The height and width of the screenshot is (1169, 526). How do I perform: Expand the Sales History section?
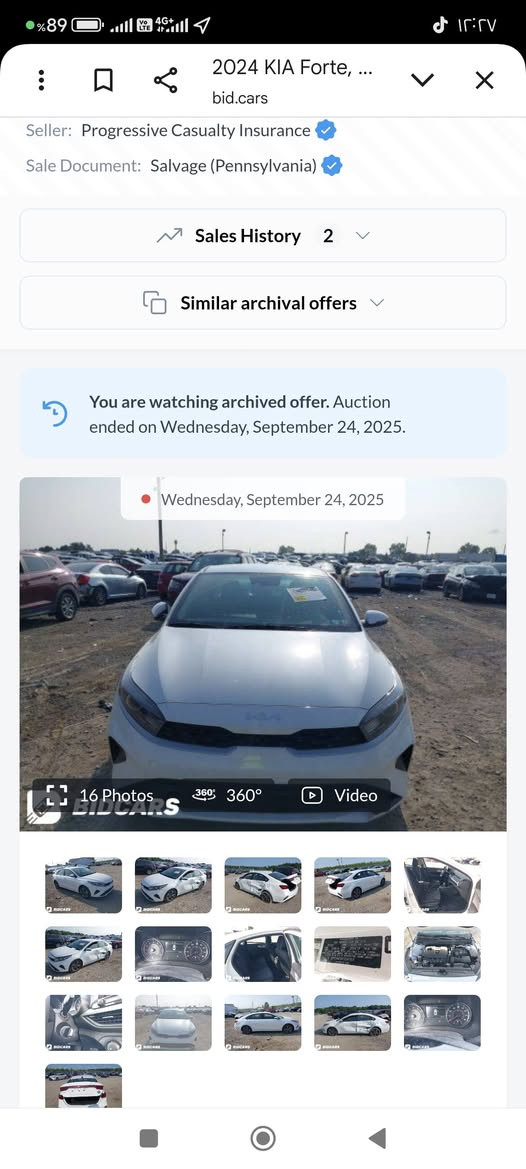tap(263, 236)
